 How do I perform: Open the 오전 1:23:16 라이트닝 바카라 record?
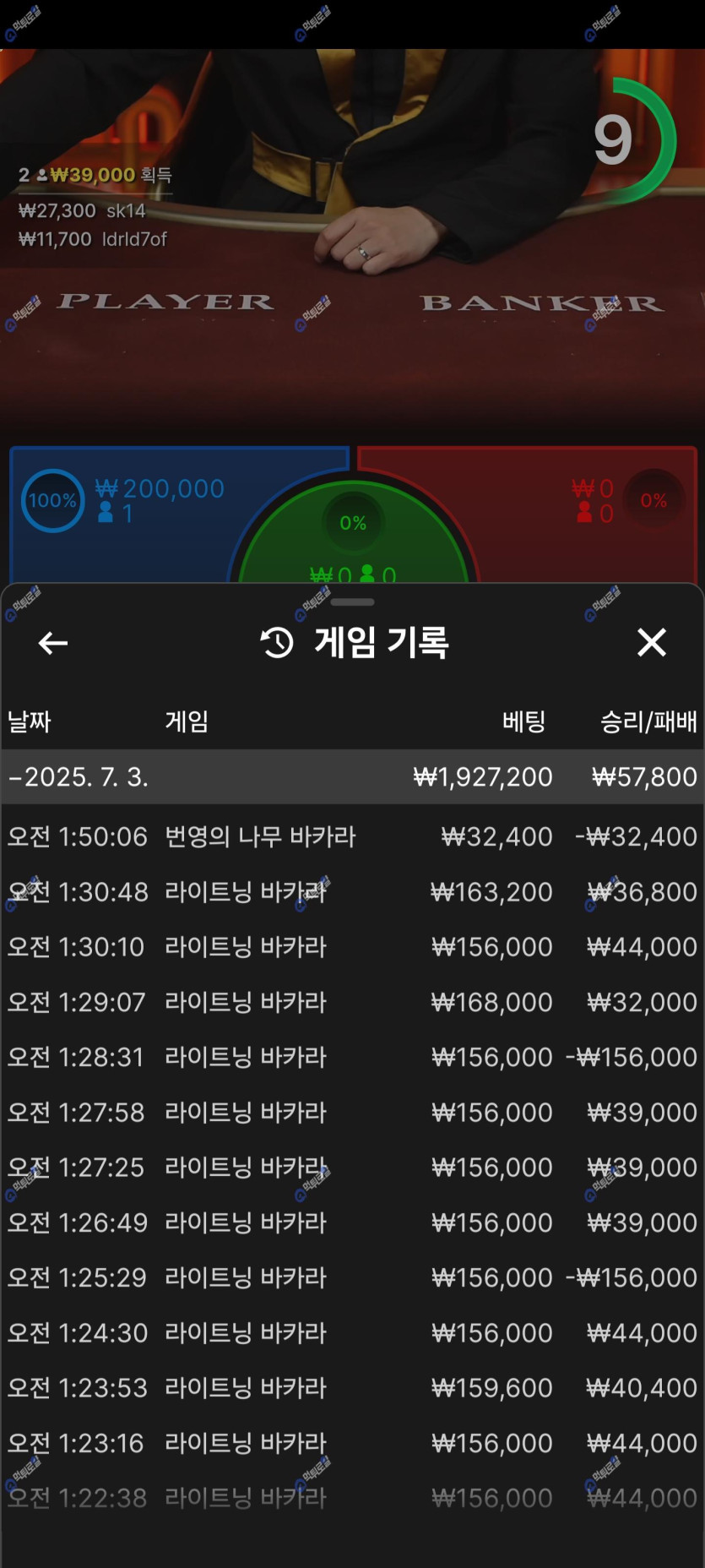tap(352, 1443)
